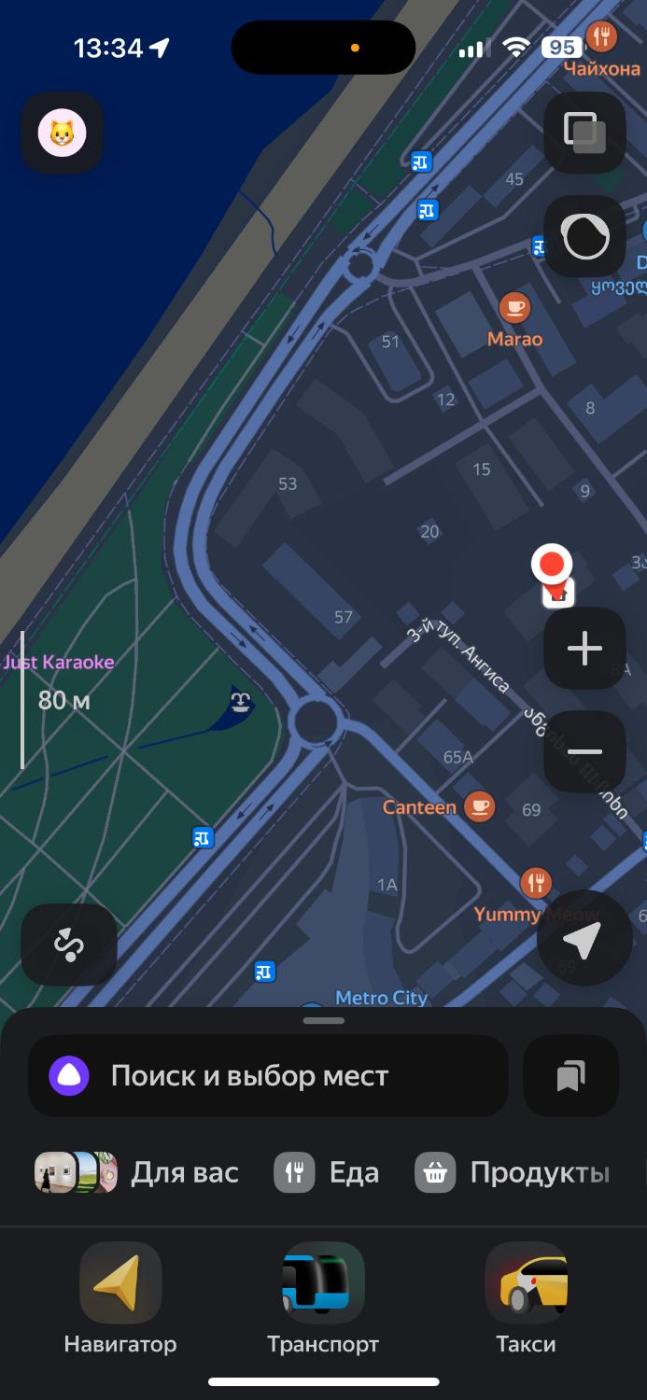Open the Yummy Meow restaurant marker
This screenshot has width=647, height=1400.
(x=537, y=883)
